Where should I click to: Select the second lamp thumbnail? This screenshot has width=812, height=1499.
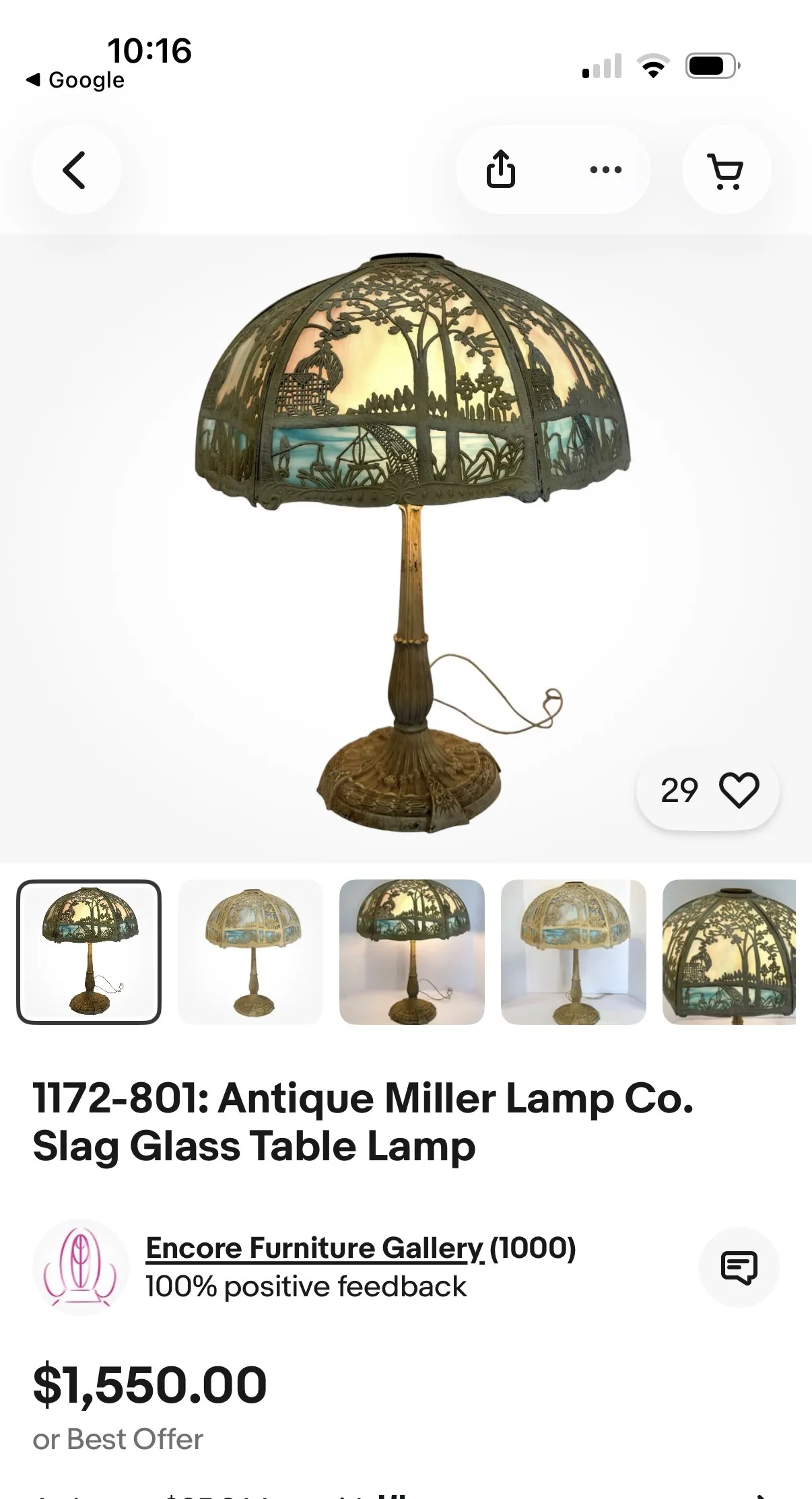(x=250, y=952)
